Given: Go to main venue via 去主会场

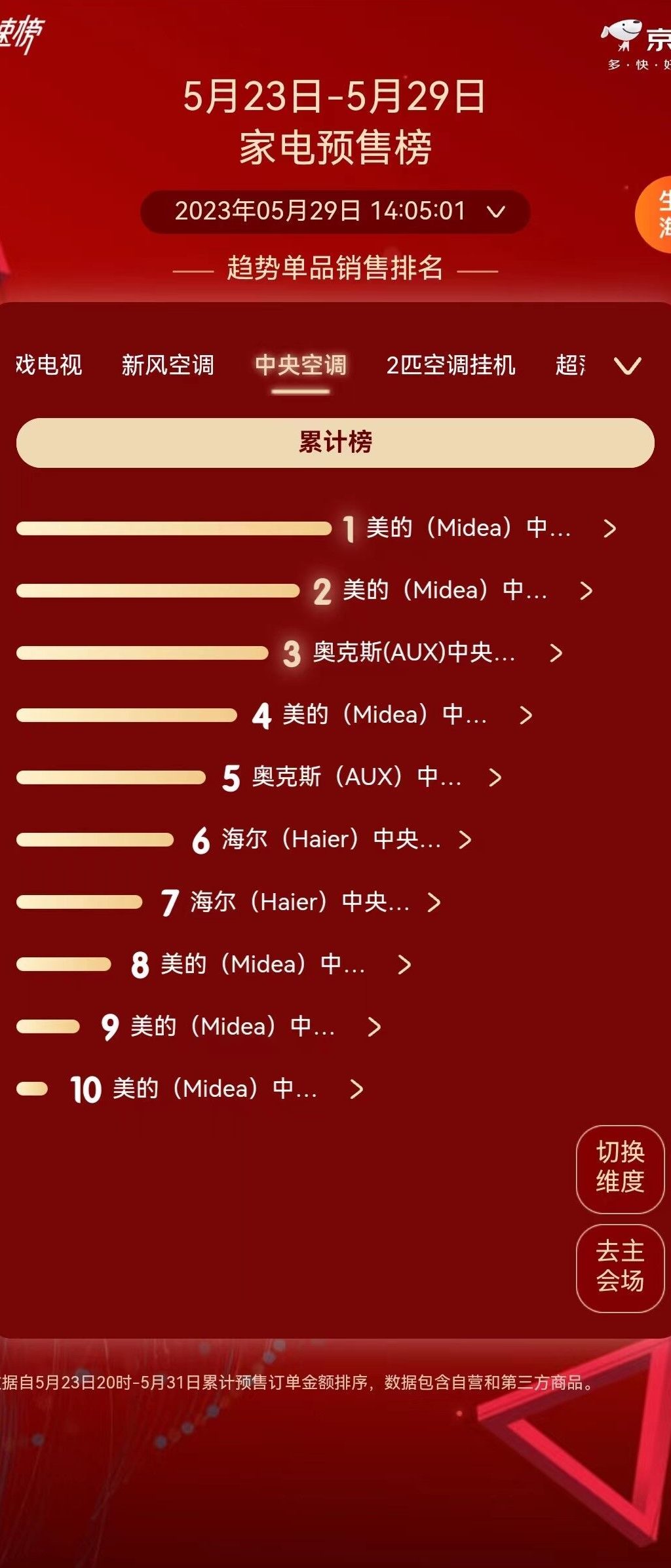Looking at the screenshot, I should pos(620,1267).
